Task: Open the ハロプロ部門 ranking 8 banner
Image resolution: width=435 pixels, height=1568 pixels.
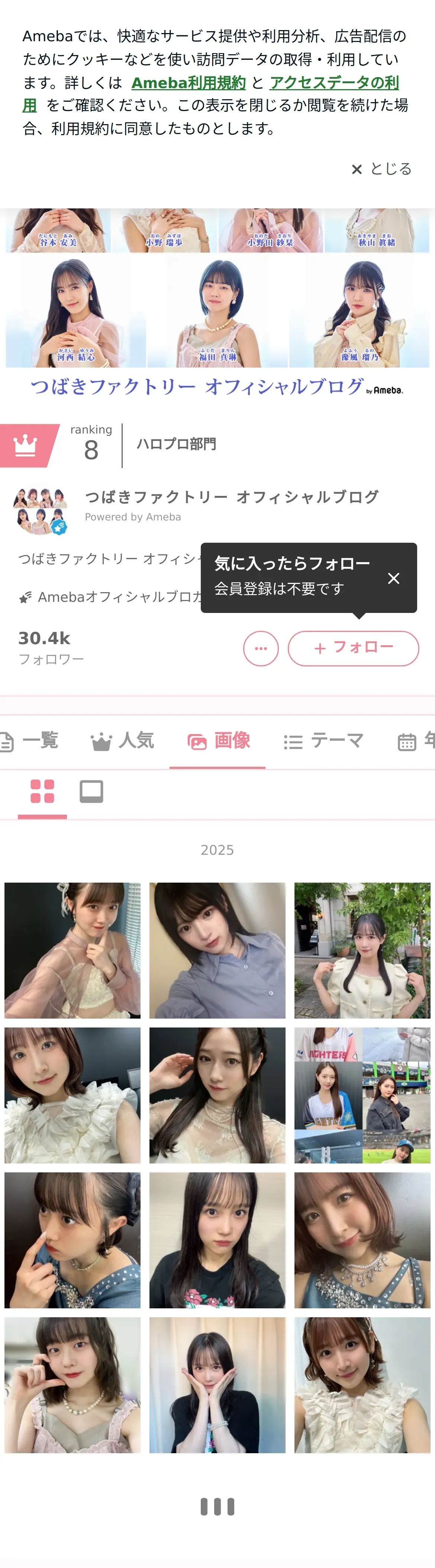Action: [x=110, y=445]
